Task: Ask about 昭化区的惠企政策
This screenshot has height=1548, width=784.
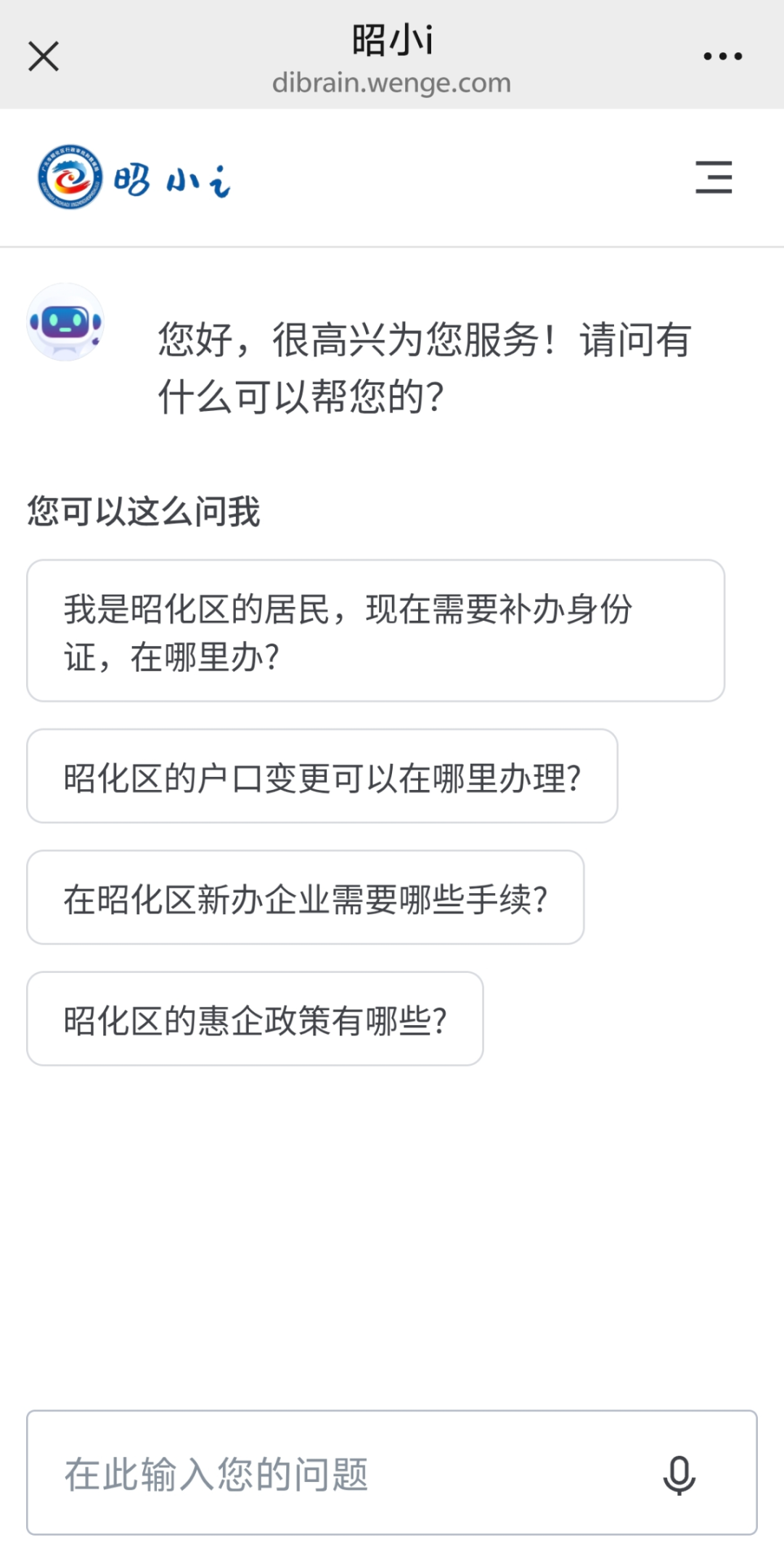Action: tap(255, 1019)
